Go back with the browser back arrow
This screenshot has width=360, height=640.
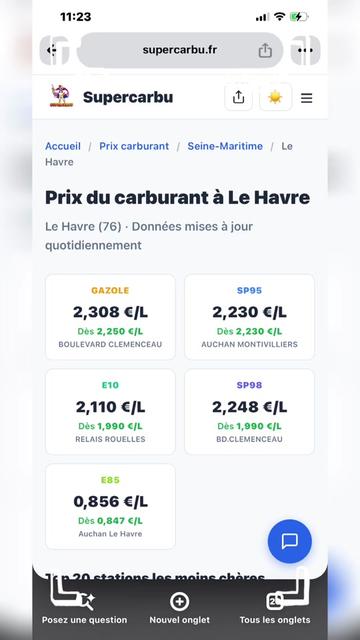[x=54, y=50]
